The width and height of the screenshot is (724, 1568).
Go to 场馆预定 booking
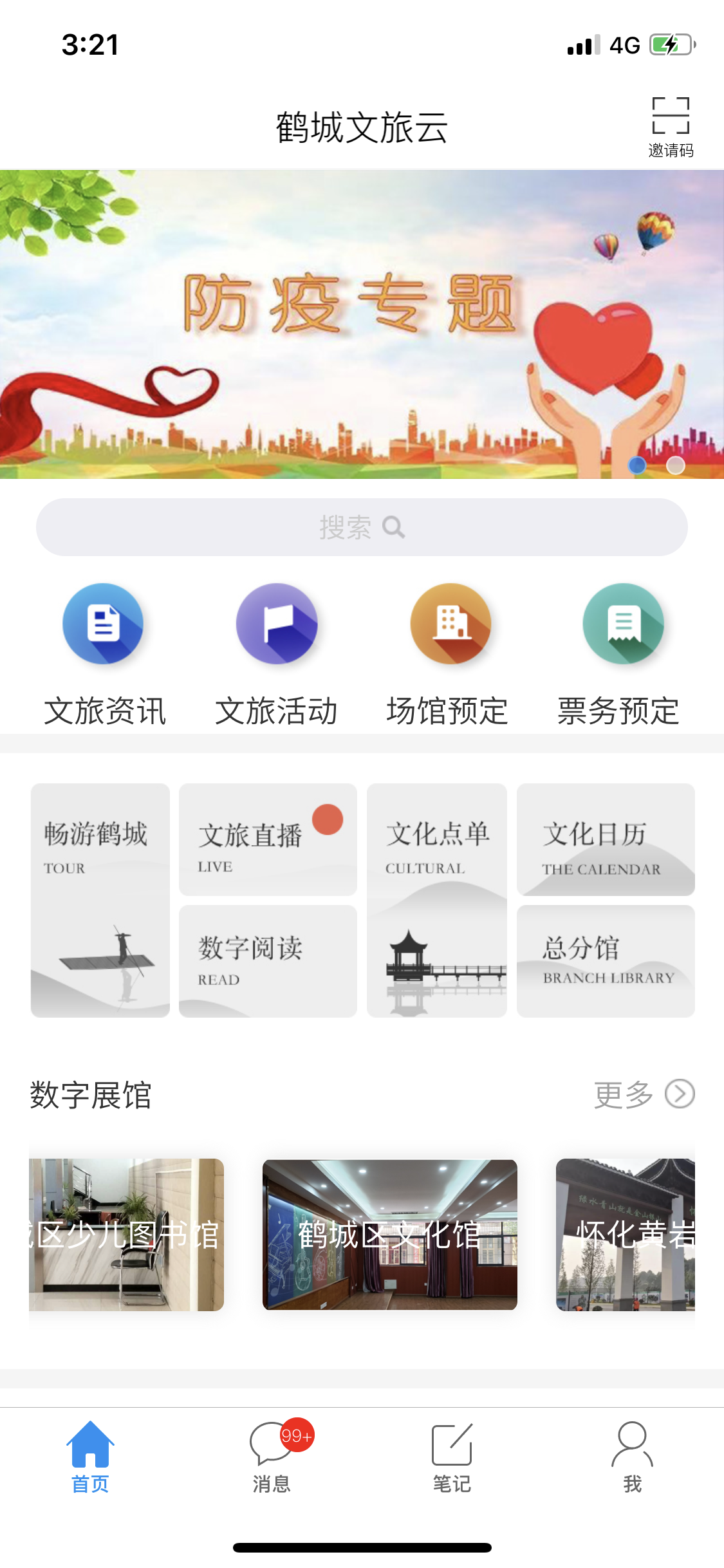click(x=449, y=653)
